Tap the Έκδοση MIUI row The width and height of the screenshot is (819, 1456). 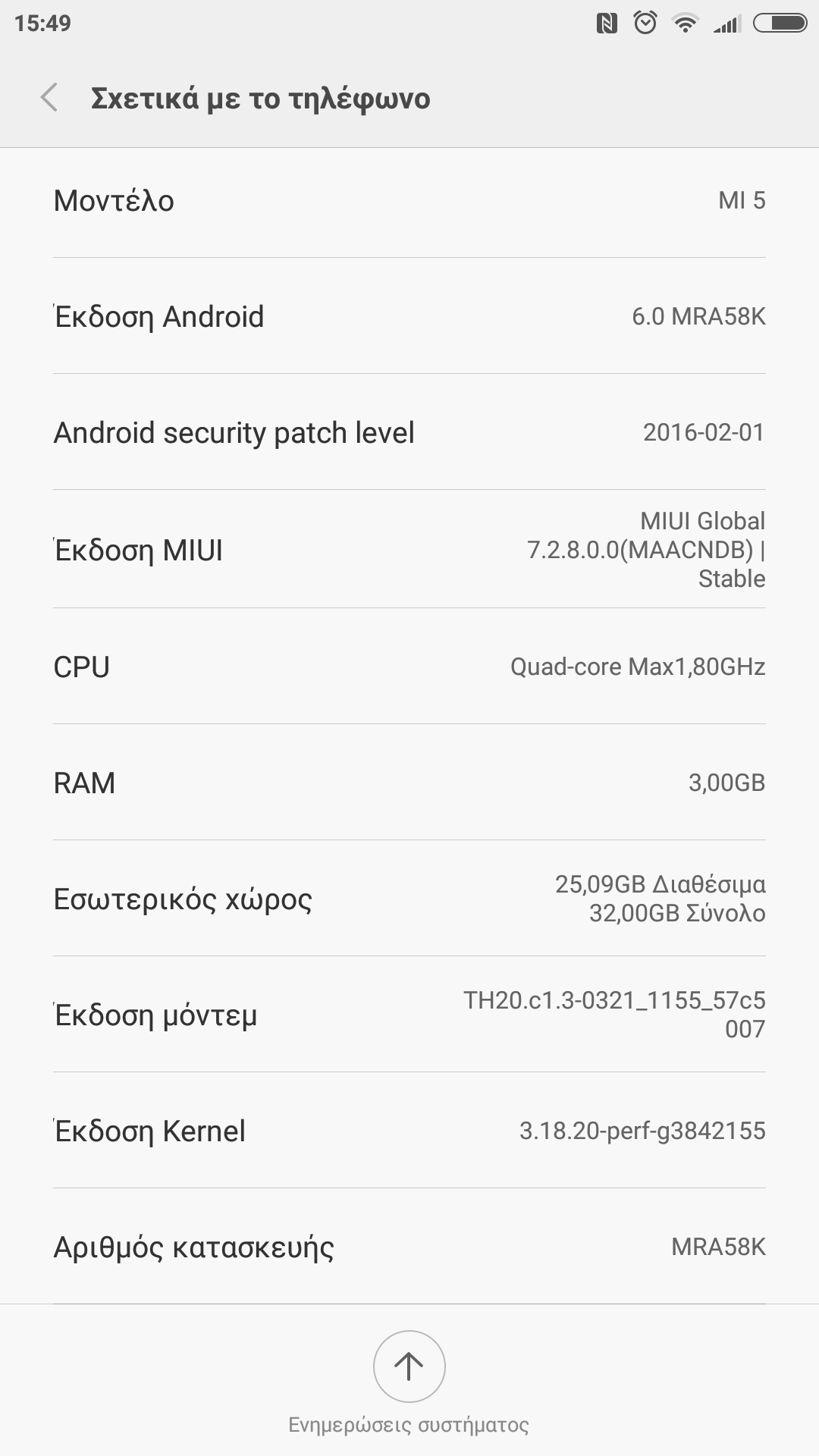[x=409, y=550]
